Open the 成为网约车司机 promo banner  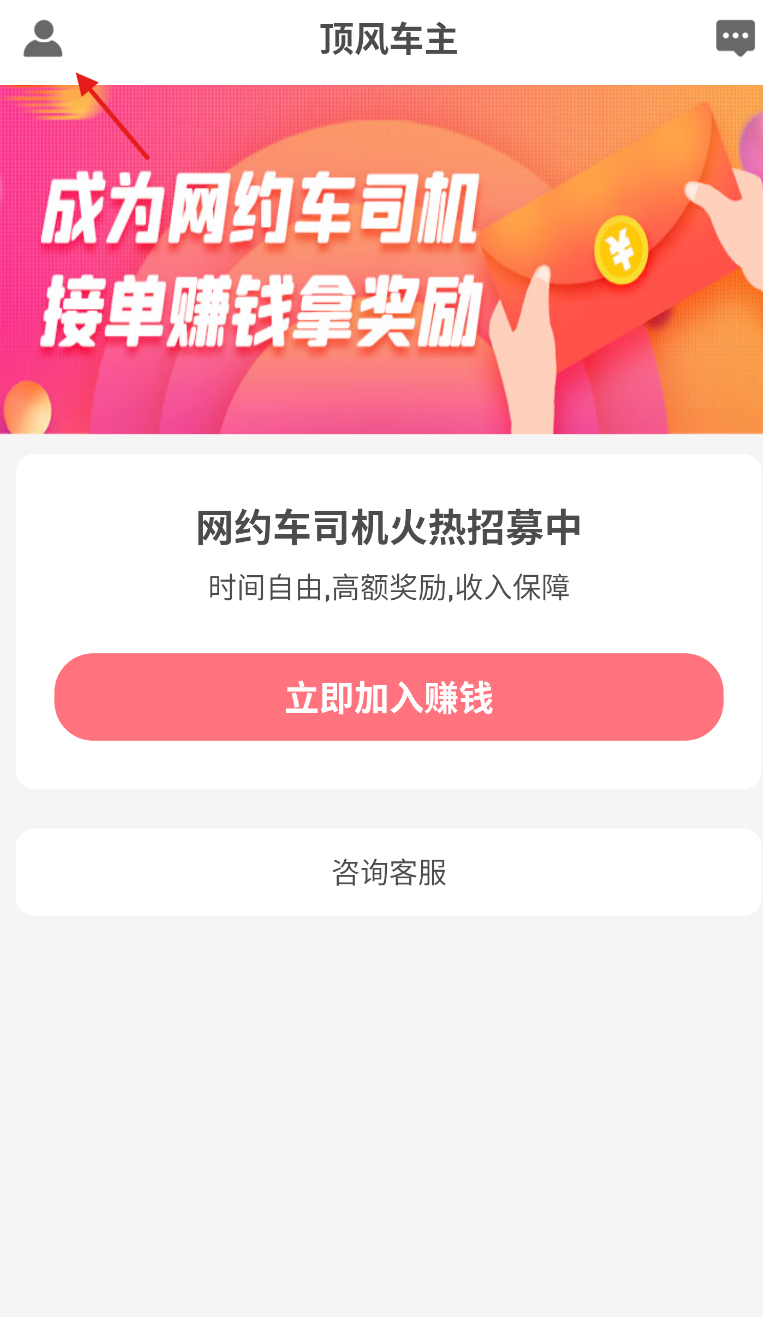381,260
